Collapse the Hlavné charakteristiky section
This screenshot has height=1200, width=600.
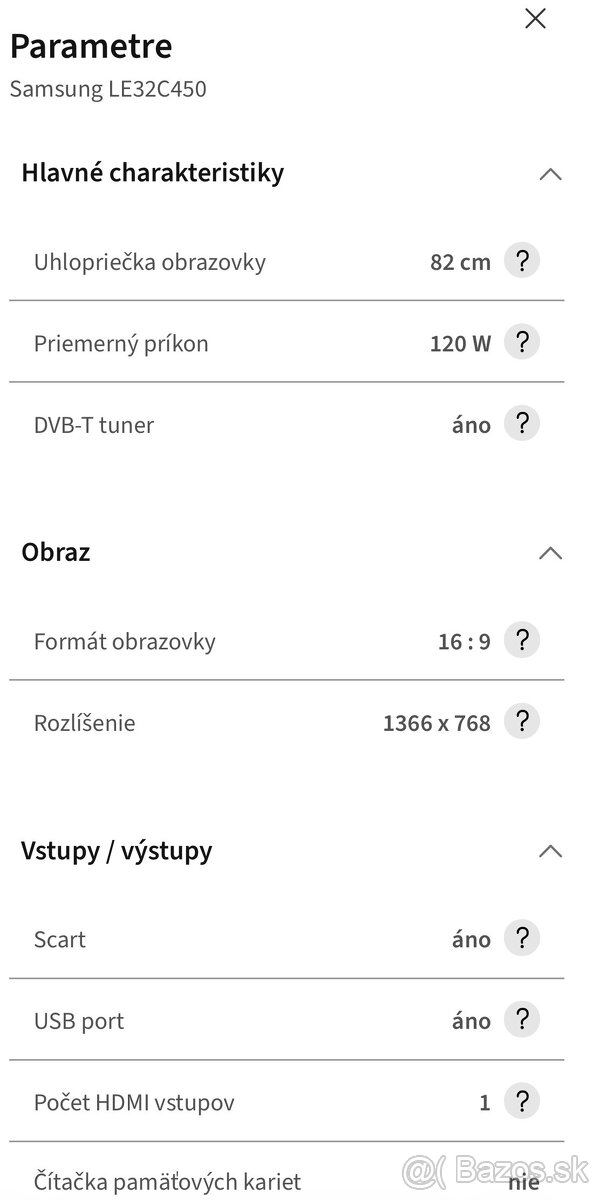pyautogui.click(x=550, y=174)
